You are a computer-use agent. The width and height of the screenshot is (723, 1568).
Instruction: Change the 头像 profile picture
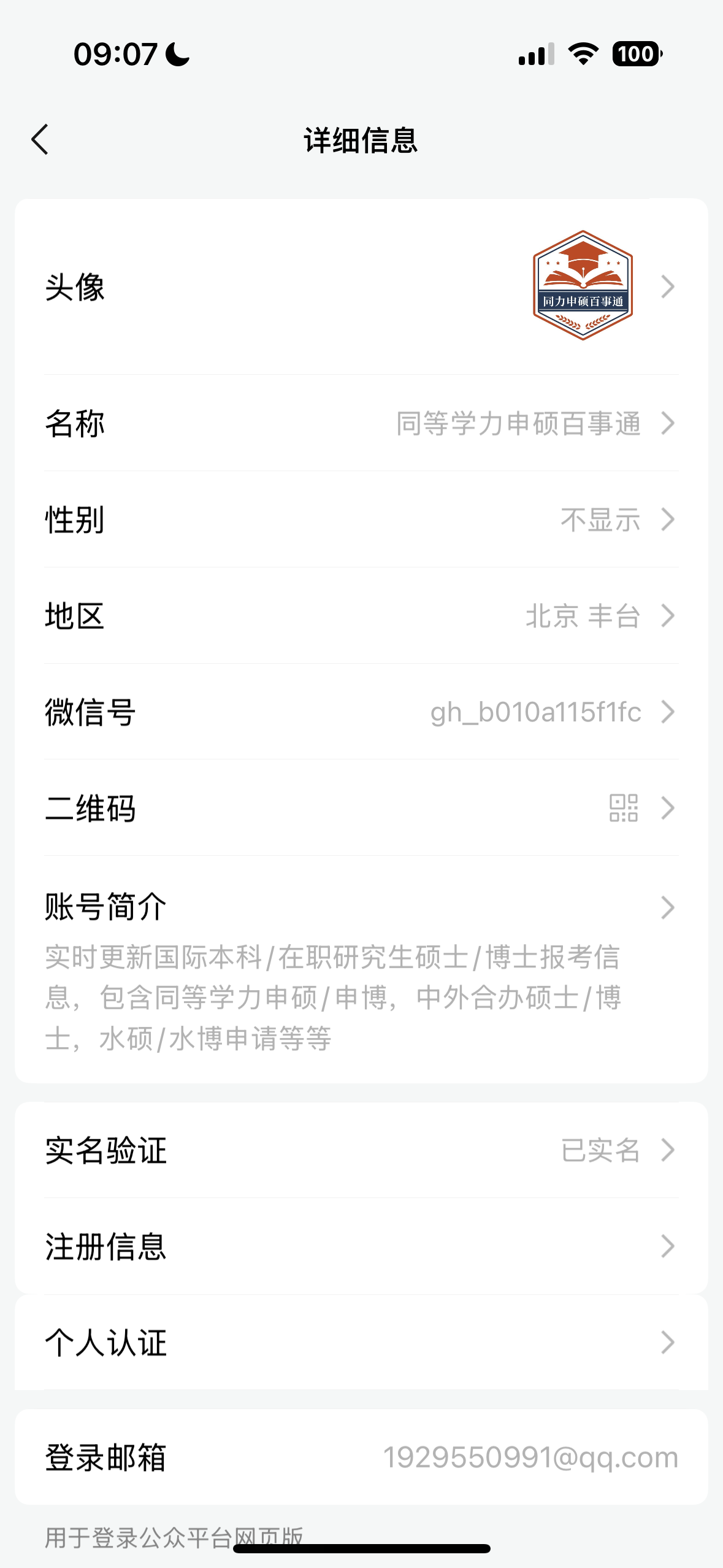[361, 286]
